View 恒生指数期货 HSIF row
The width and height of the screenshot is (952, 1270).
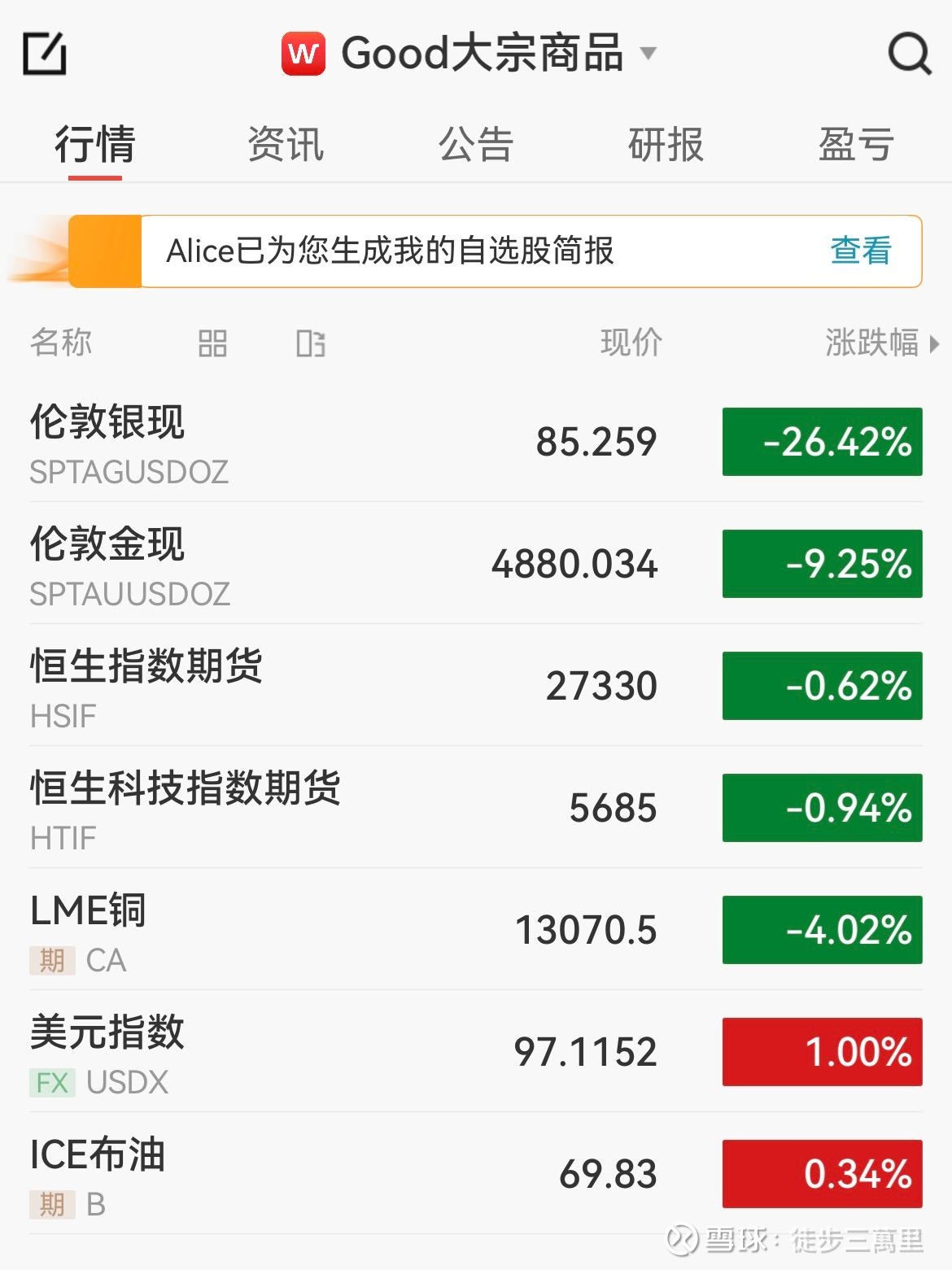point(476,686)
